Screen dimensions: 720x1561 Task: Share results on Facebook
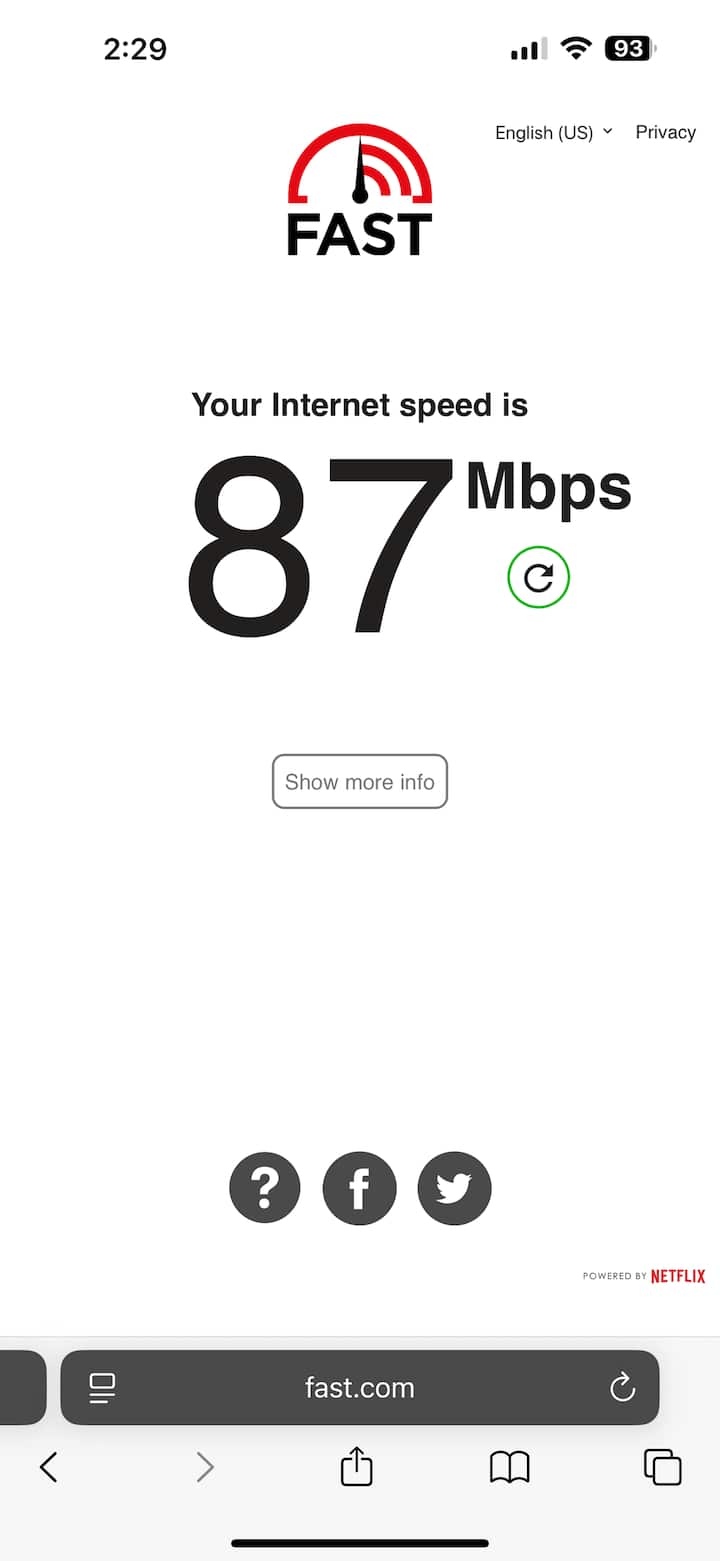pos(359,1188)
